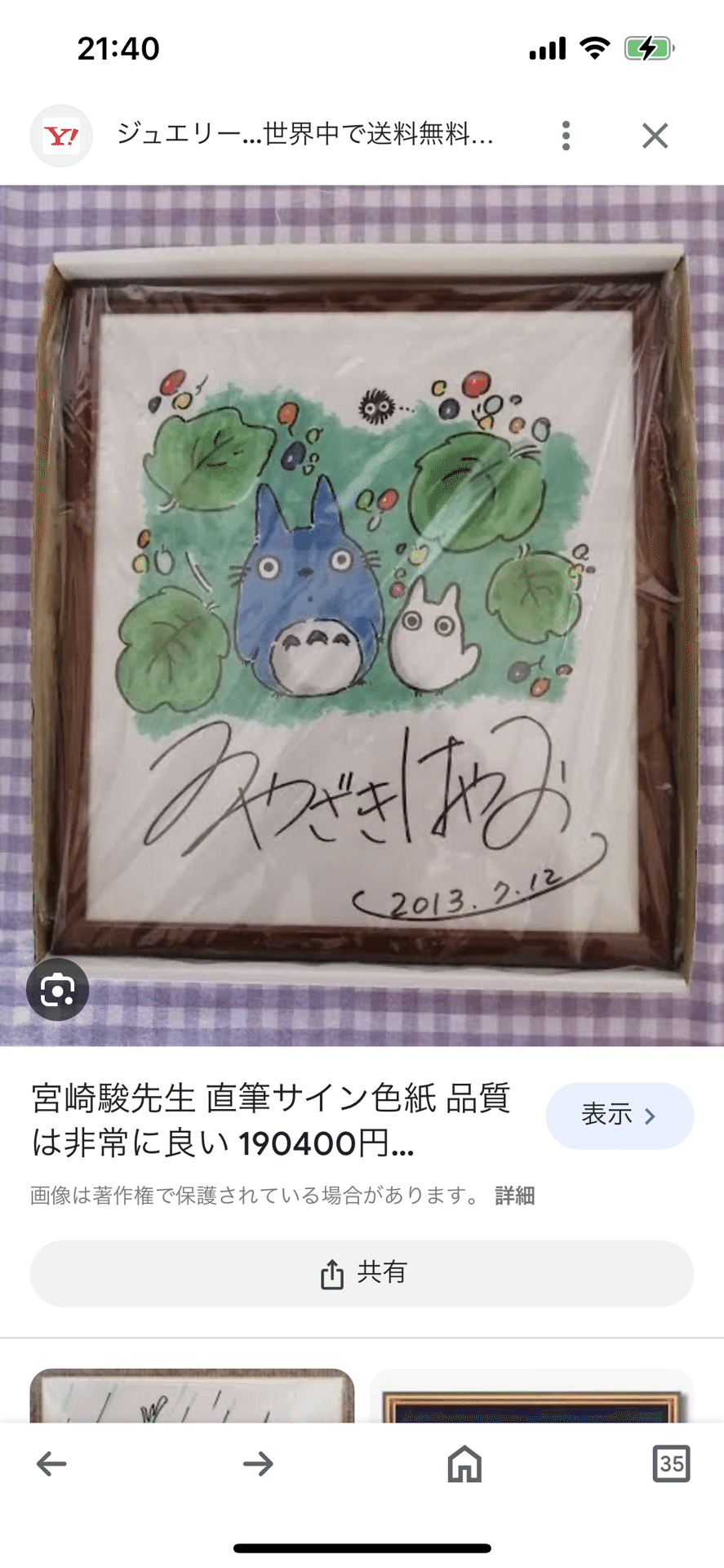The width and height of the screenshot is (724, 1568).
Task: Tap the share icon in the 共有 button
Action: pos(330,1272)
